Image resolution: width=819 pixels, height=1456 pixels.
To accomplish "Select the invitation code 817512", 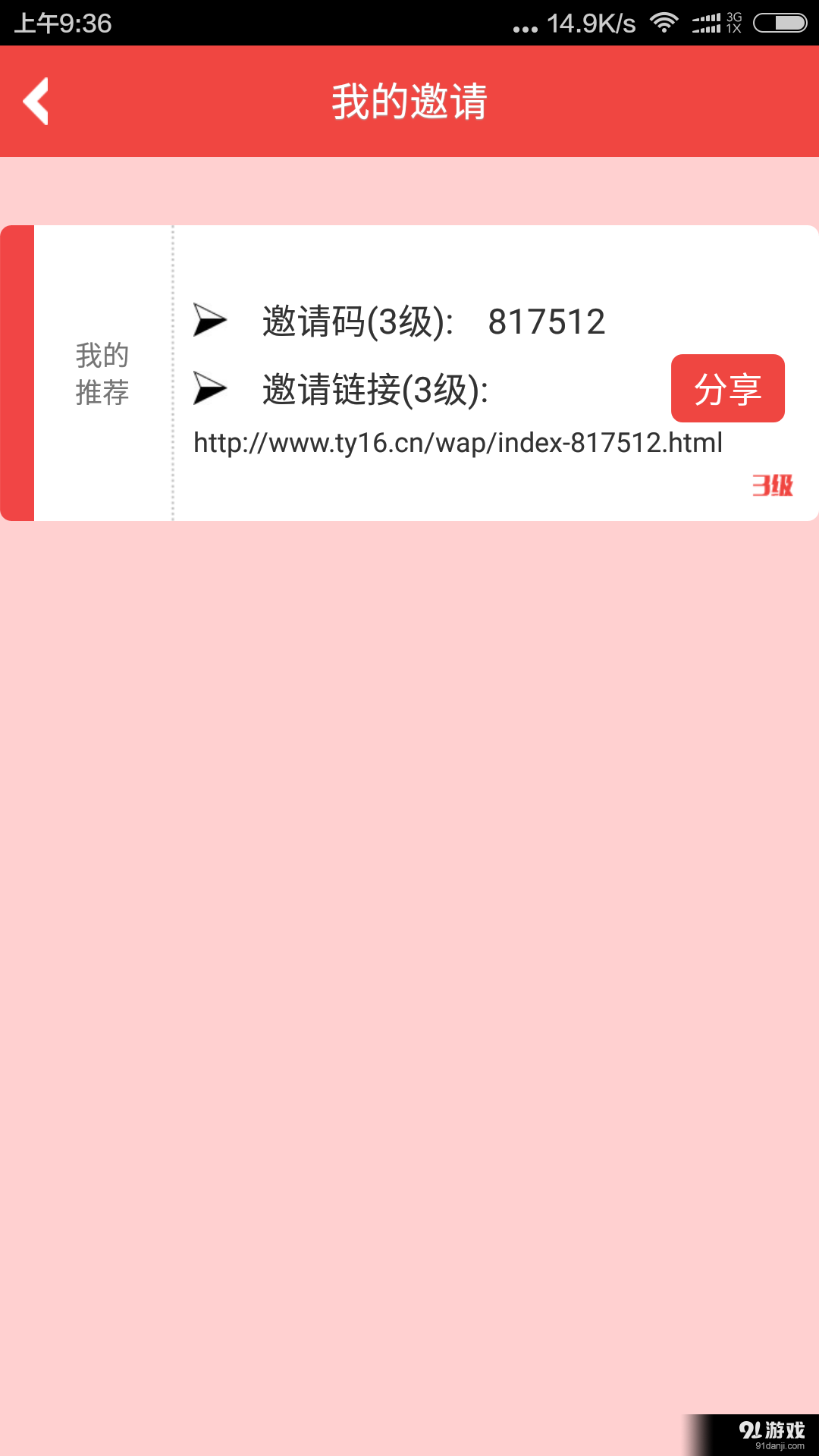I will pos(545,322).
